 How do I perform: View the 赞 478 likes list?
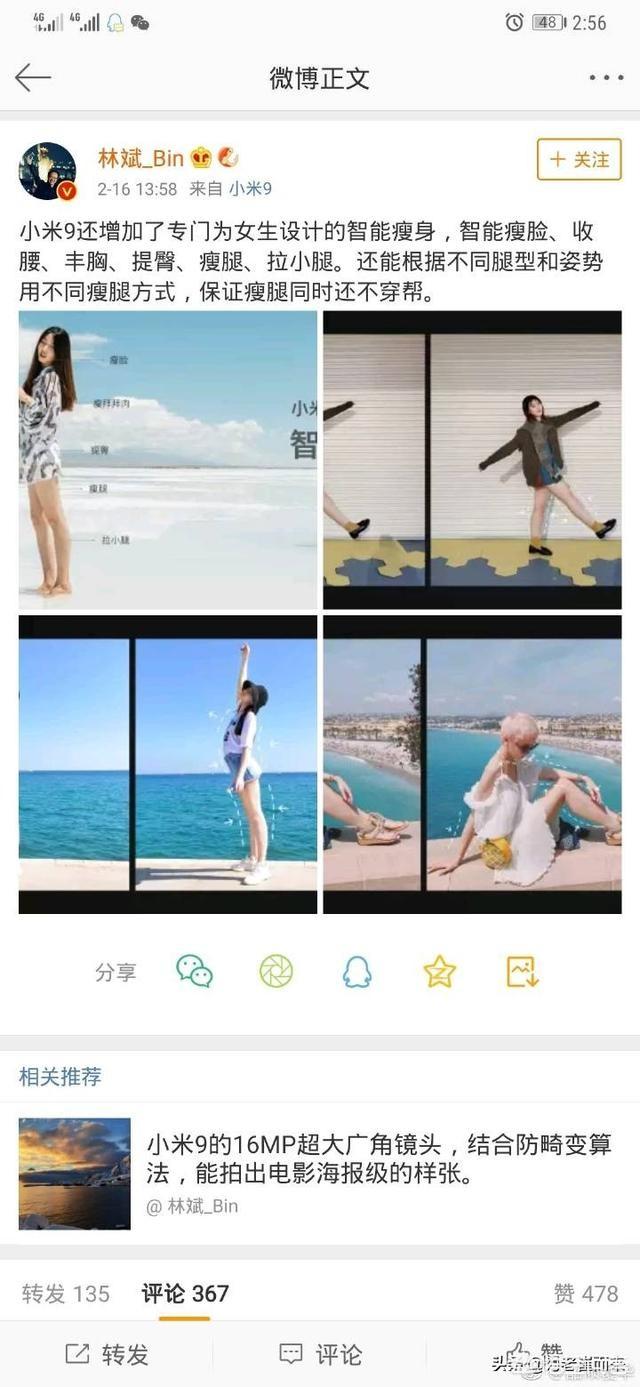click(x=586, y=1293)
